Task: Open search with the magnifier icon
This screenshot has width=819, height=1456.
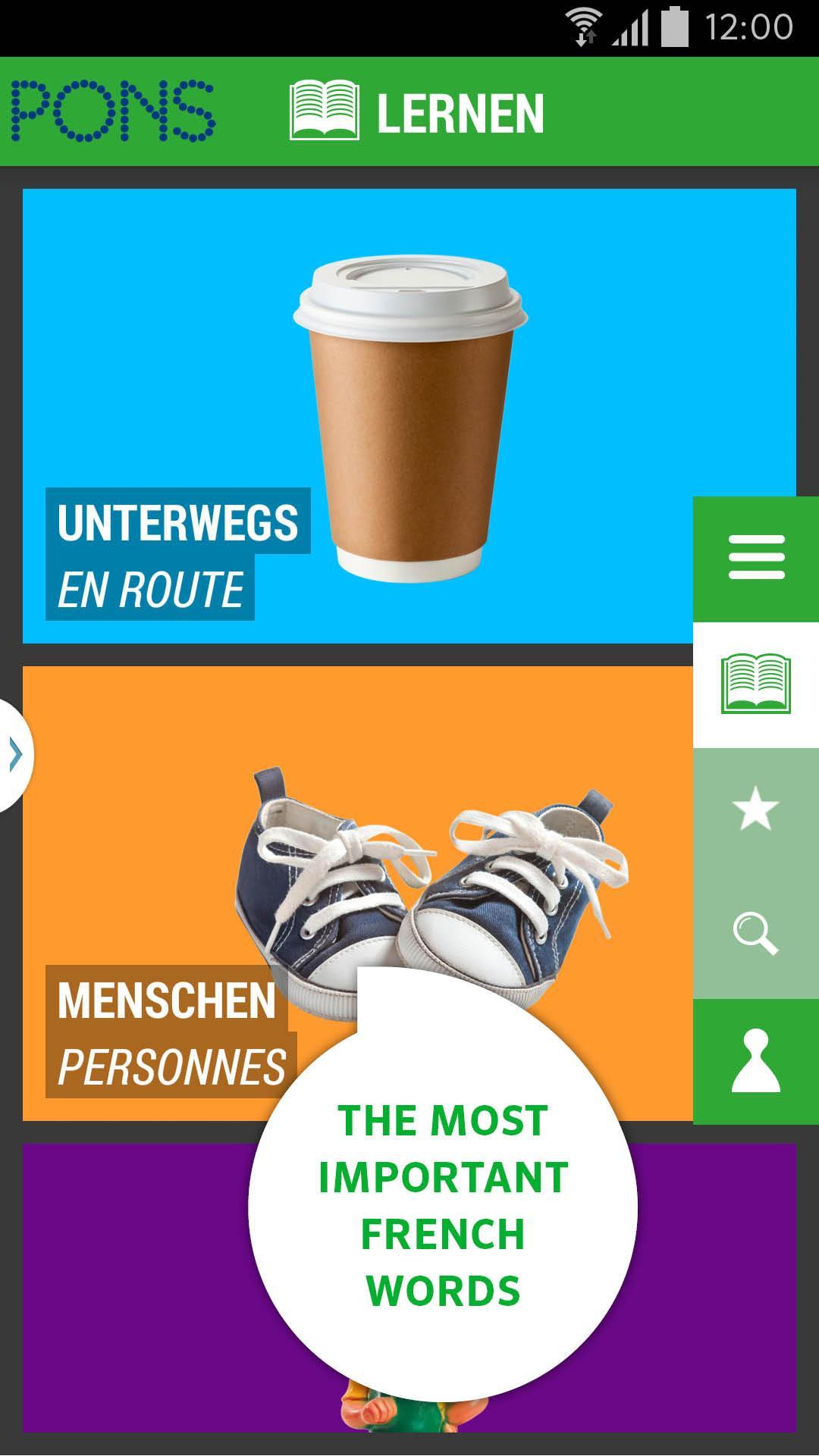Action: [756, 934]
